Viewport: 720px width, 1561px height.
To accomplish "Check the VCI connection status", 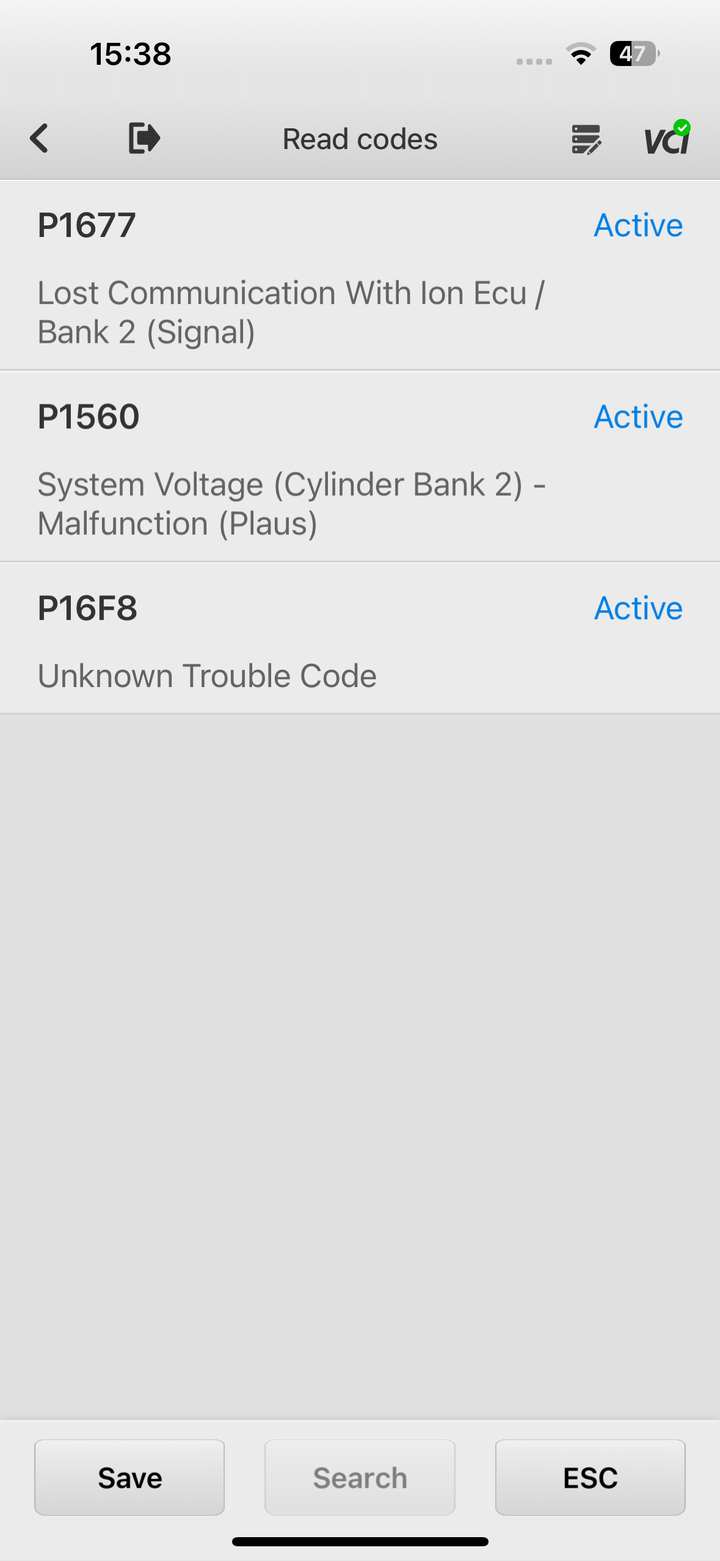I will coord(667,137).
